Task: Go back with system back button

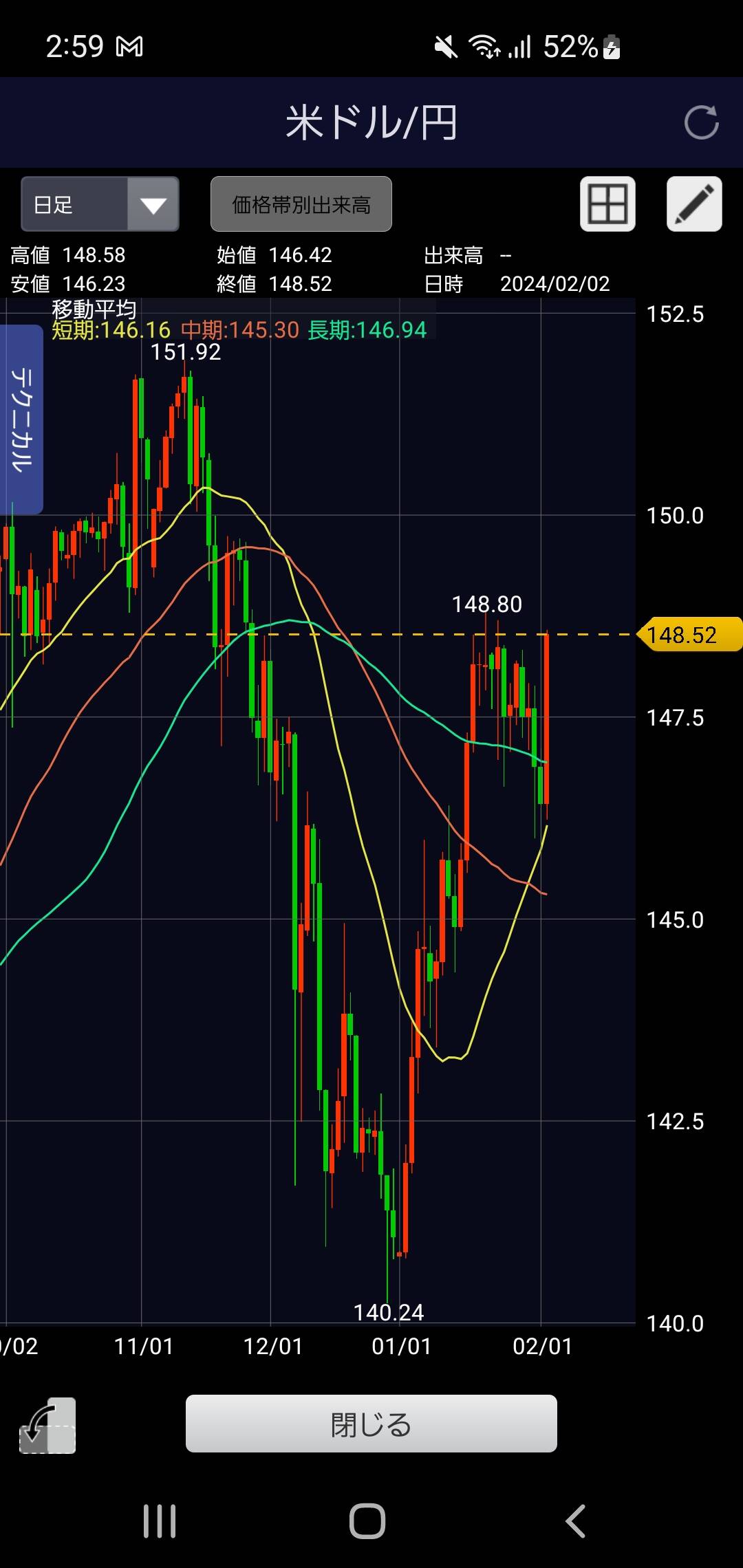Action: click(575, 1521)
